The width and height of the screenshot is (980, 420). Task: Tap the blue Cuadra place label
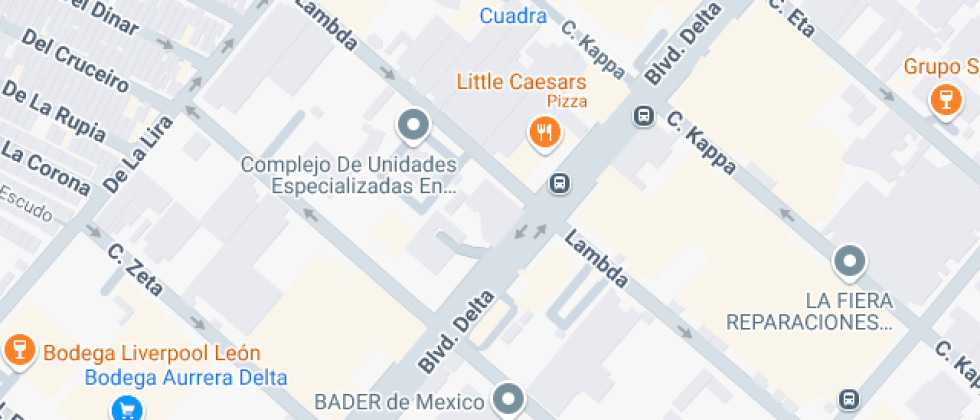(x=513, y=16)
